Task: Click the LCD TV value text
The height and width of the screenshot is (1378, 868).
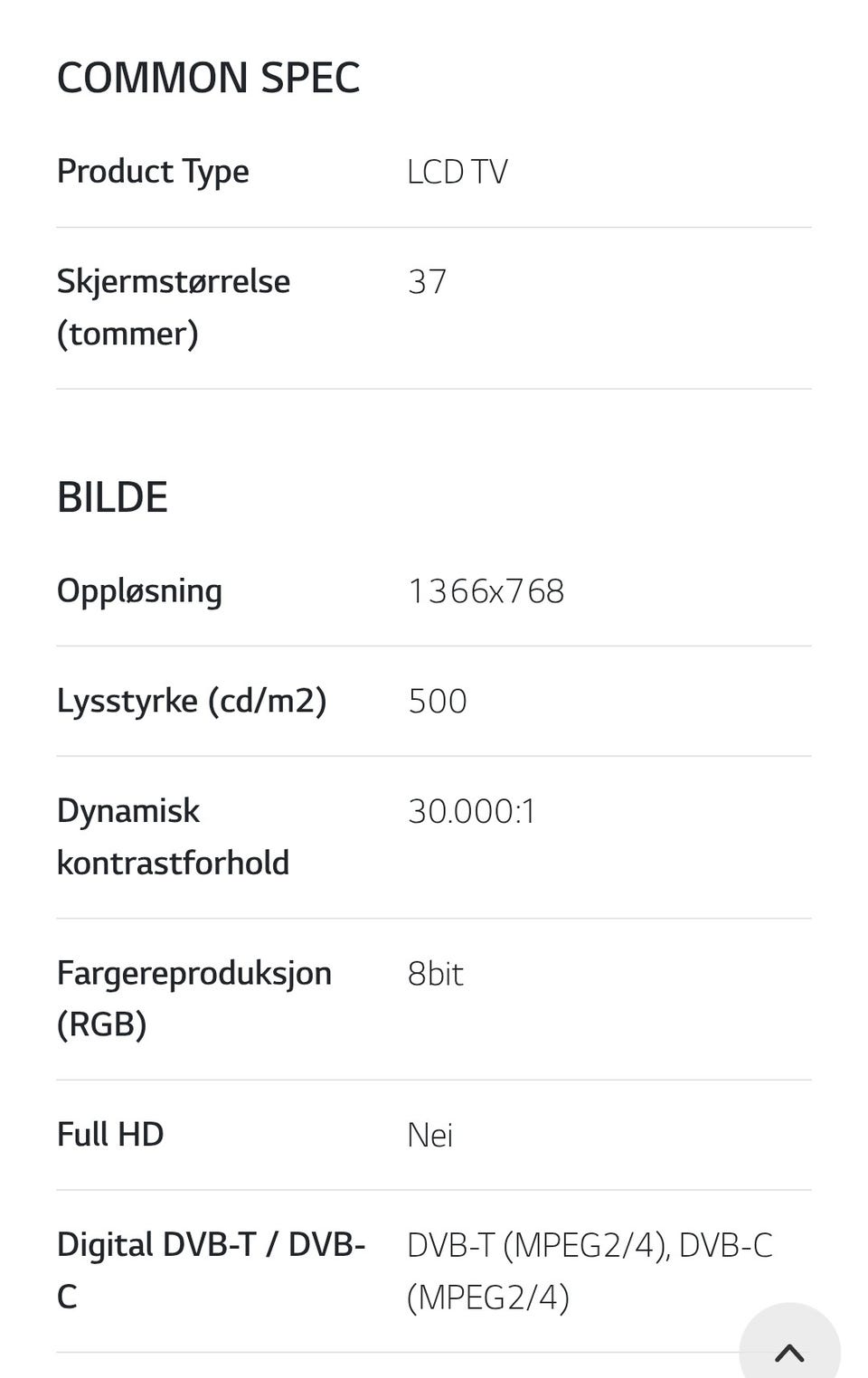Action: pos(458,171)
